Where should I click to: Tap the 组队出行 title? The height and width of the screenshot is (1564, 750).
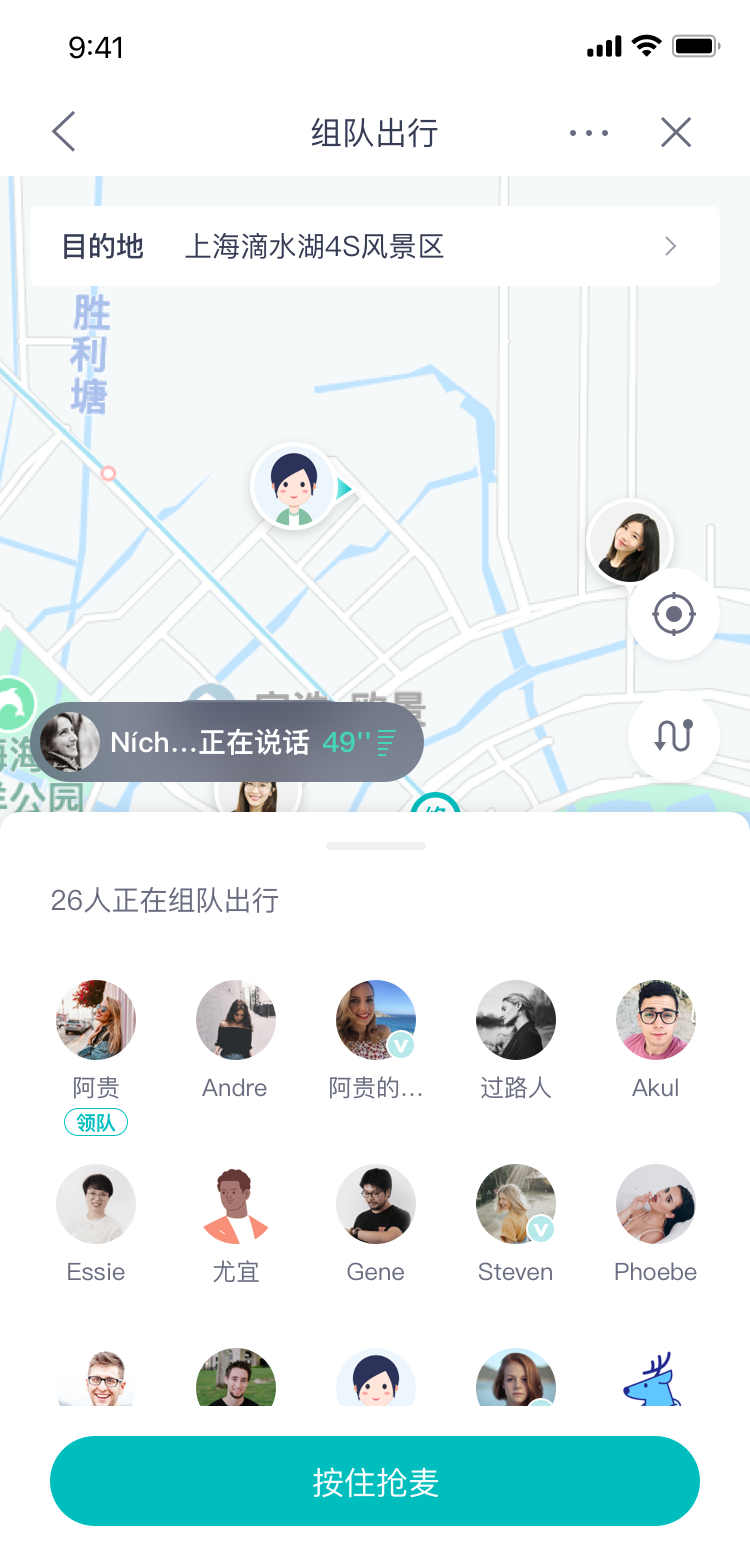pos(375,131)
